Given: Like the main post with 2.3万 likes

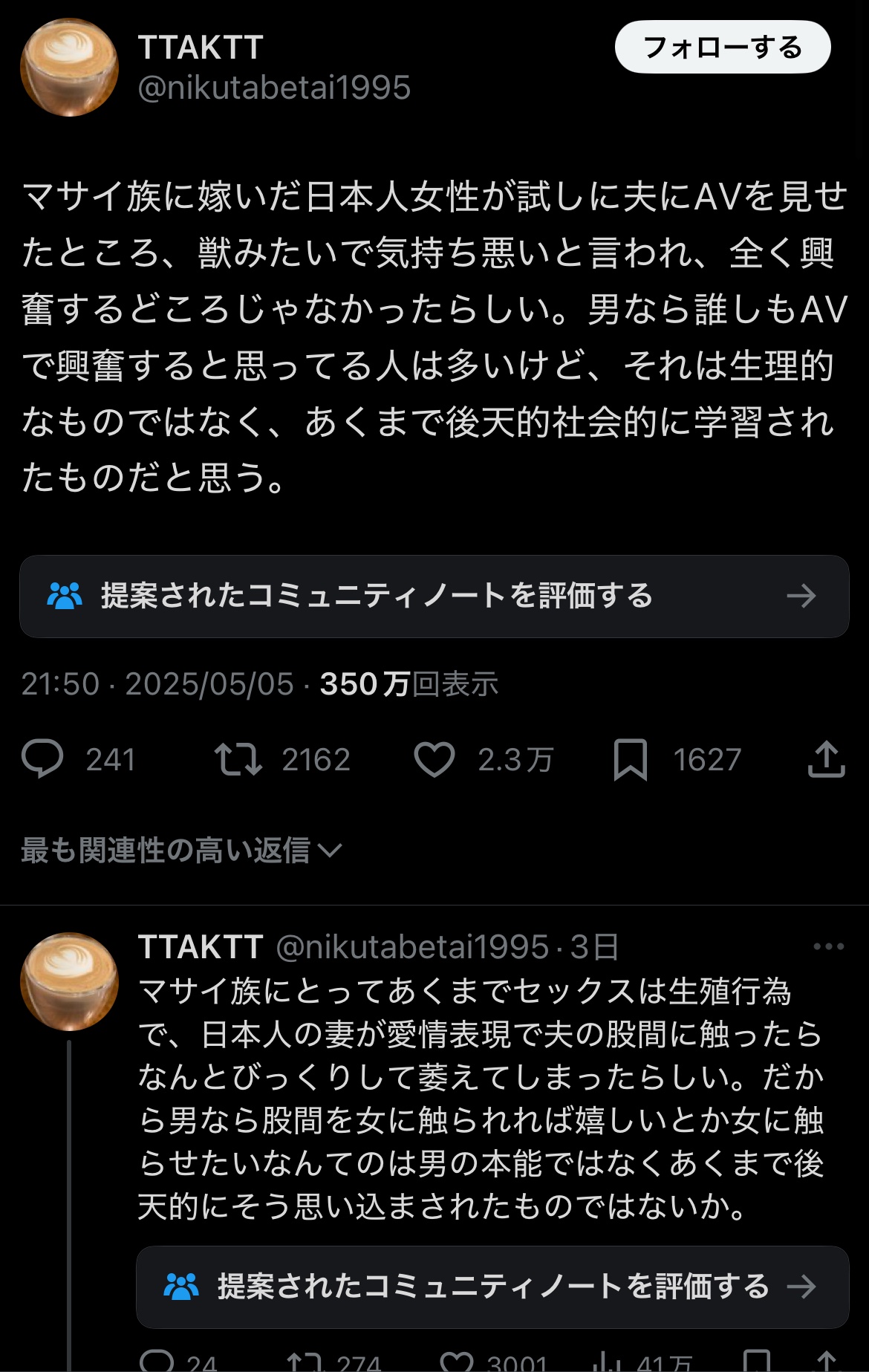Looking at the screenshot, I should [434, 759].
